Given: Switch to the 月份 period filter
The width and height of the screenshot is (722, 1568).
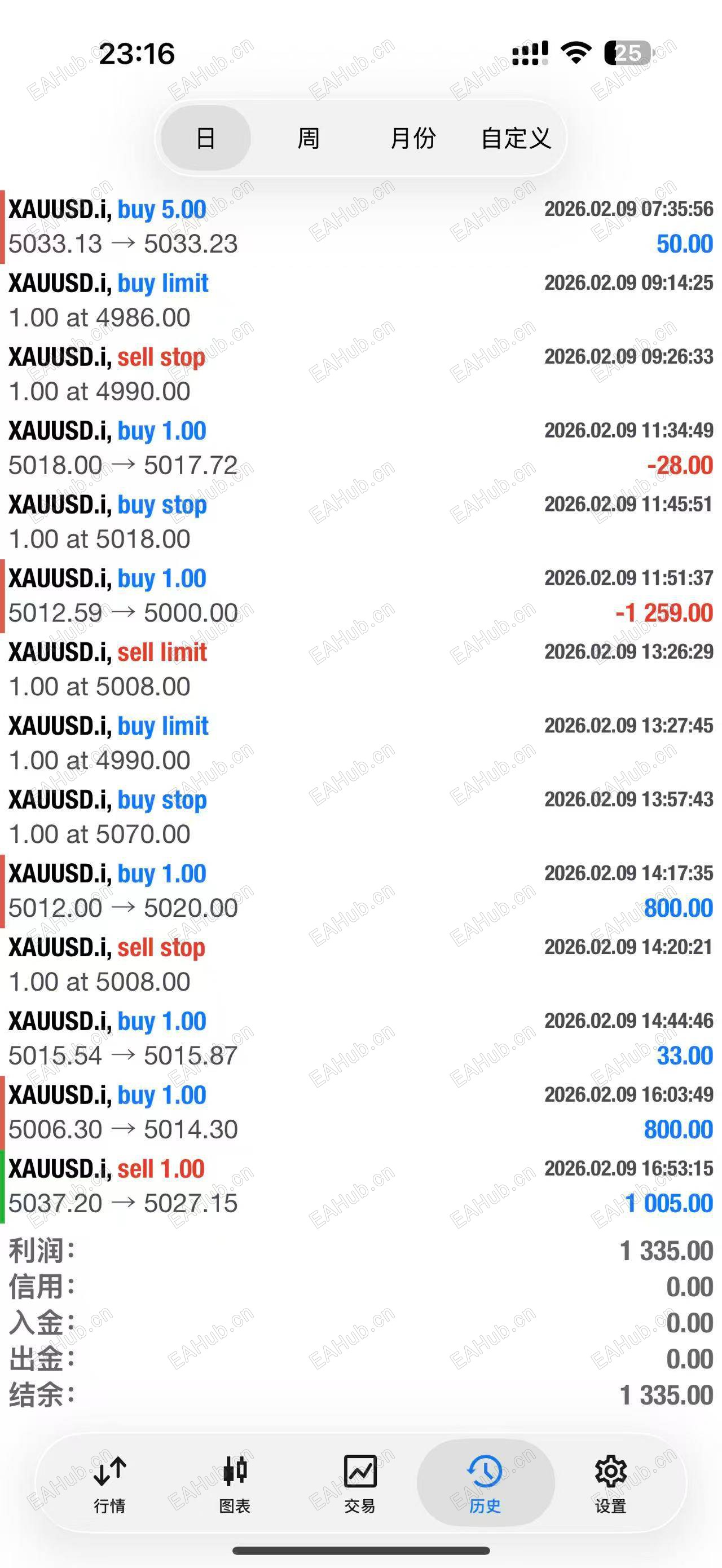Looking at the screenshot, I should [413, 138].
